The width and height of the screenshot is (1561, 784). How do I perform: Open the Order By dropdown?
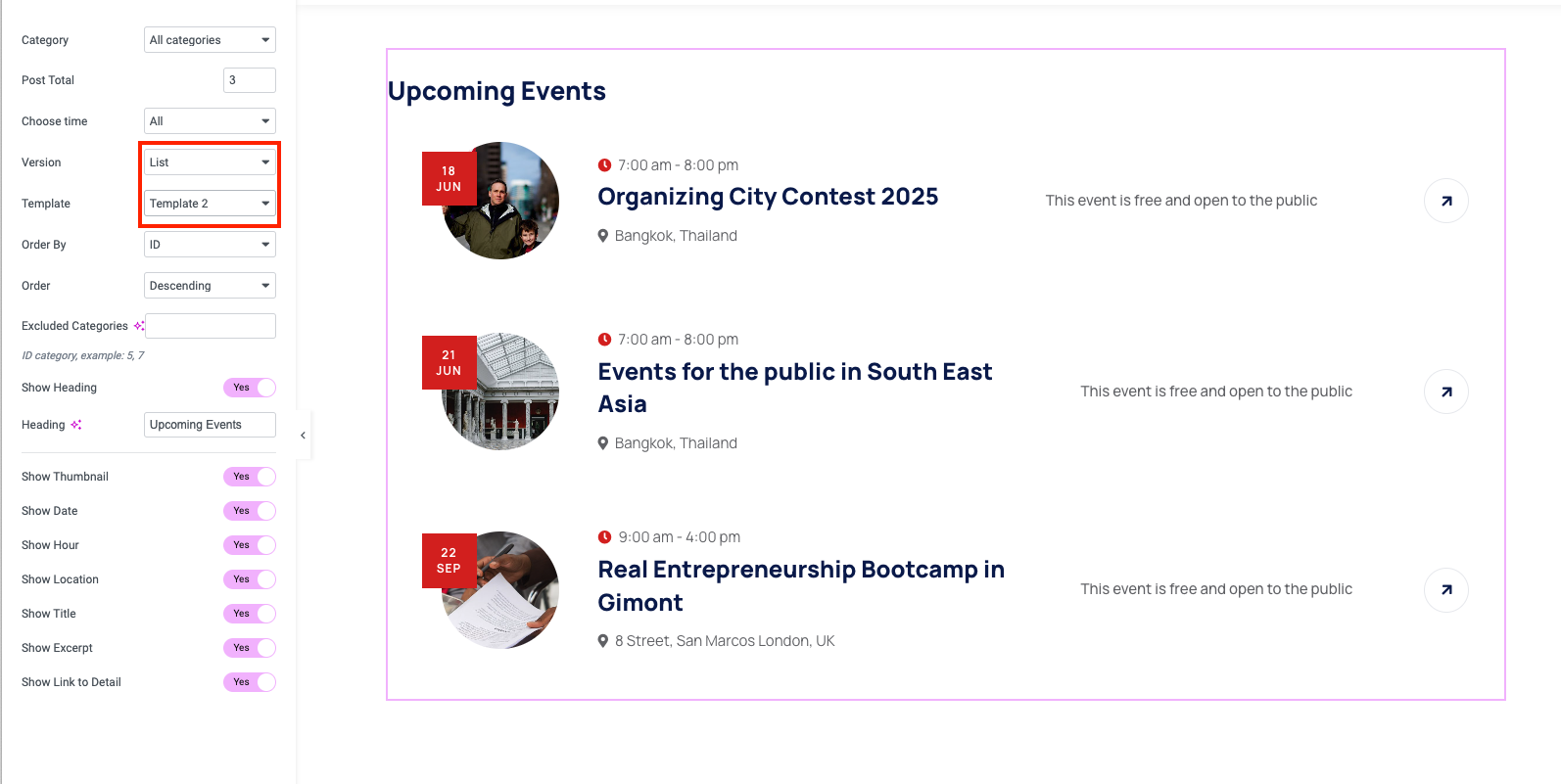point(210,245)
